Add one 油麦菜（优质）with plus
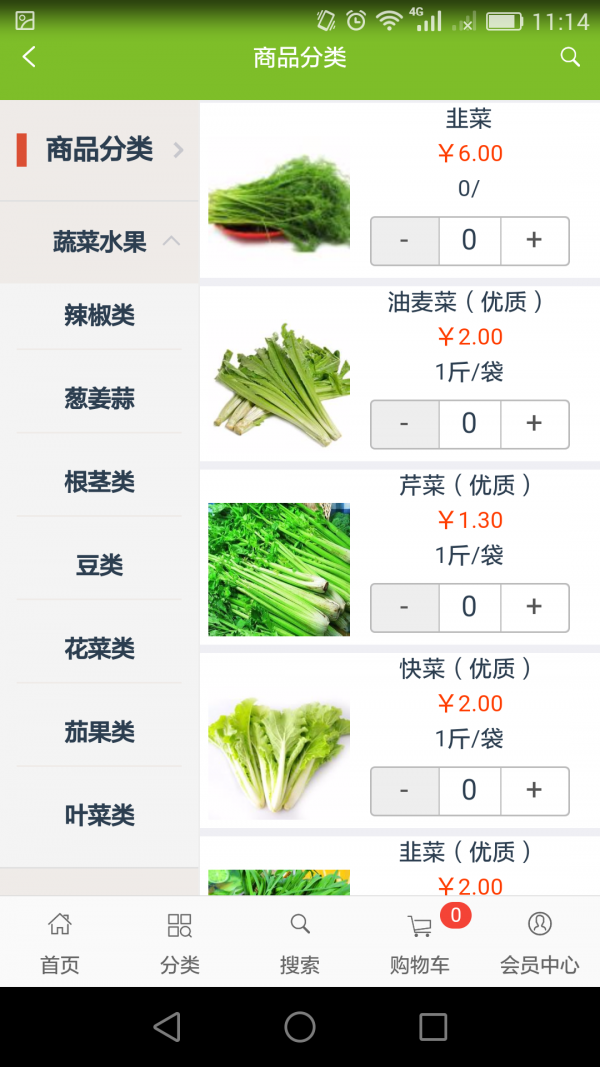 click(534, 424)
